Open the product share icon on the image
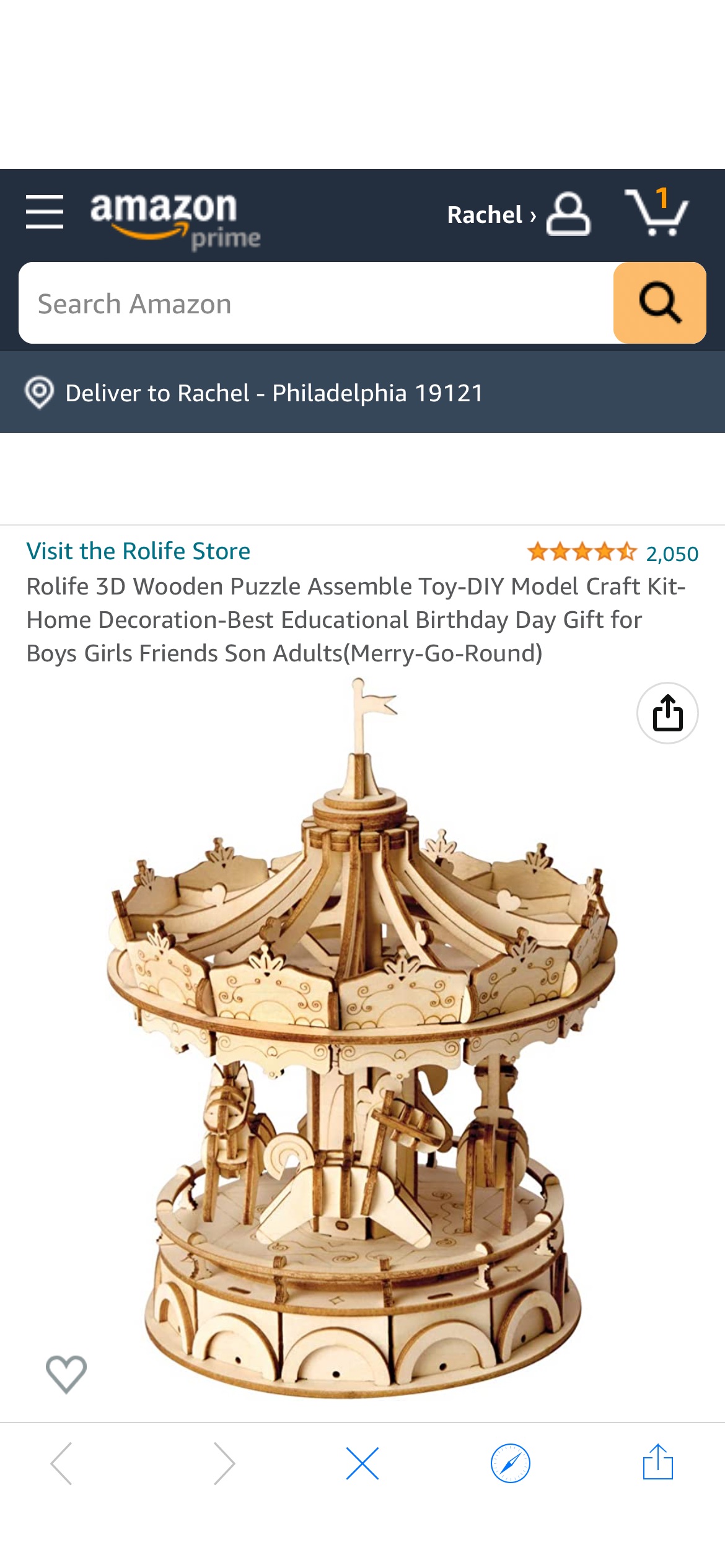 tap(667, 713)
